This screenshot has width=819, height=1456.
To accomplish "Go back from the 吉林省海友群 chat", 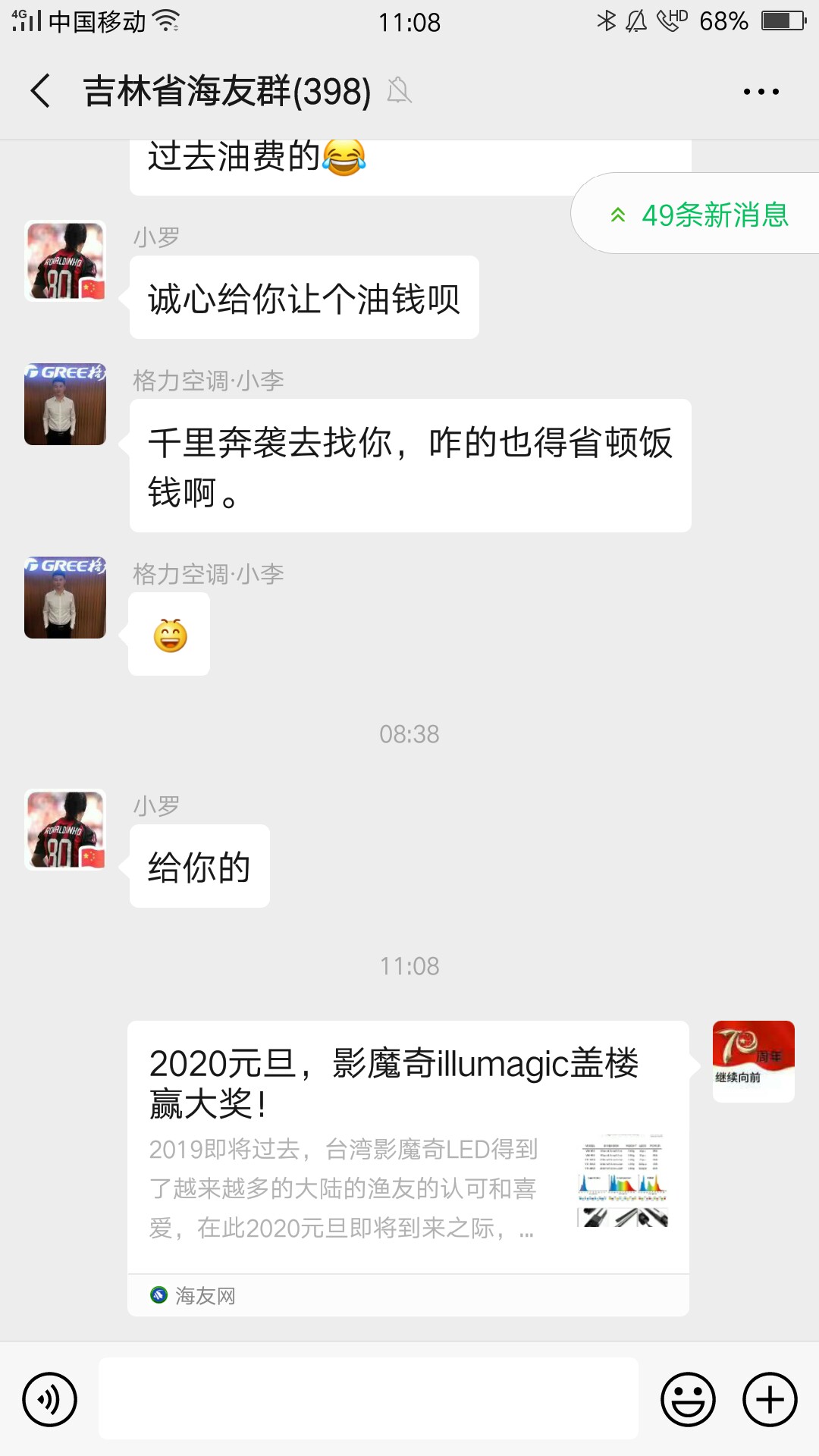I will [x=41, y=91].
